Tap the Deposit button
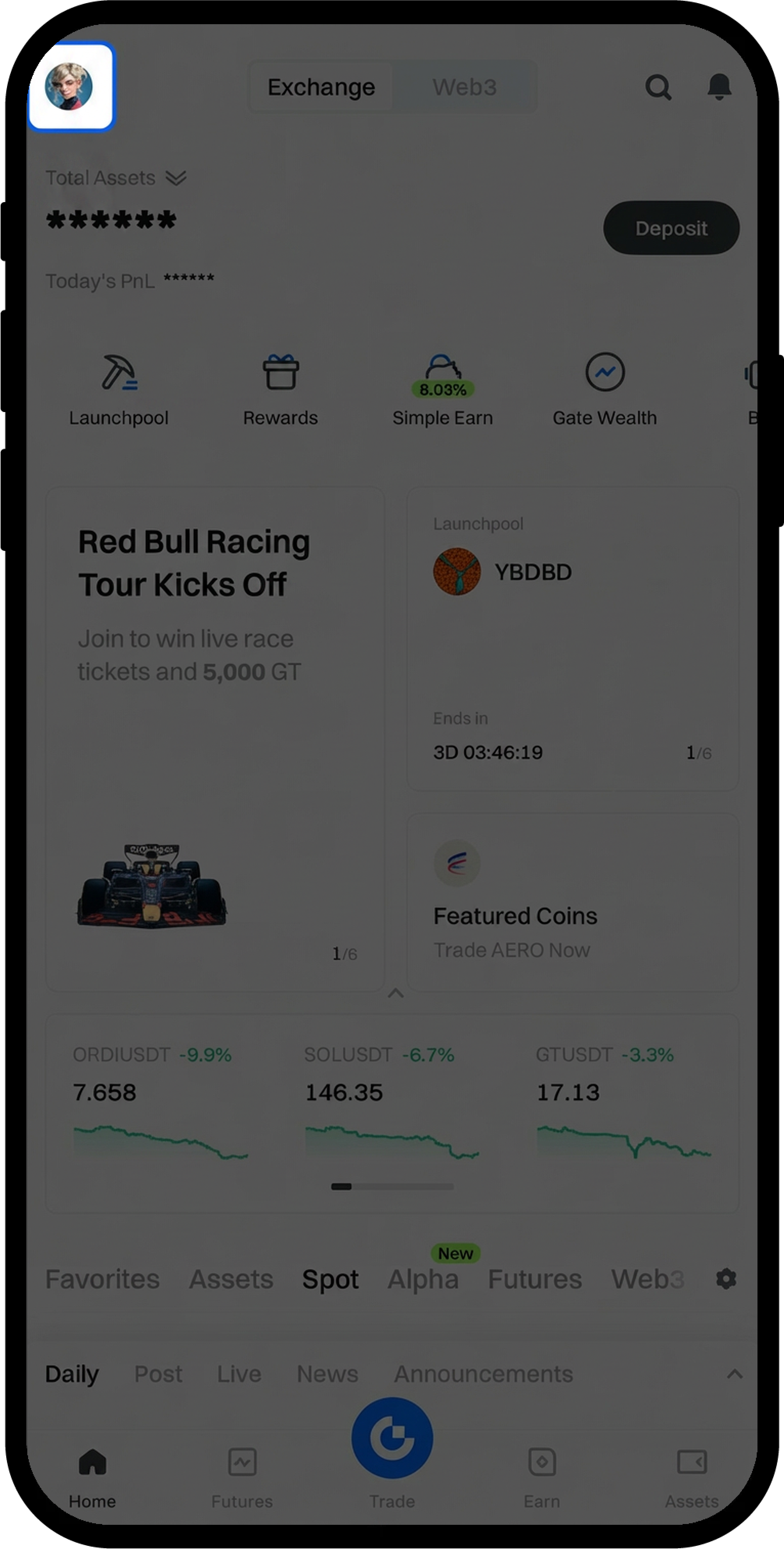Image resolution: width=784 pixels, height=1549 pixels. click(671, 228)
